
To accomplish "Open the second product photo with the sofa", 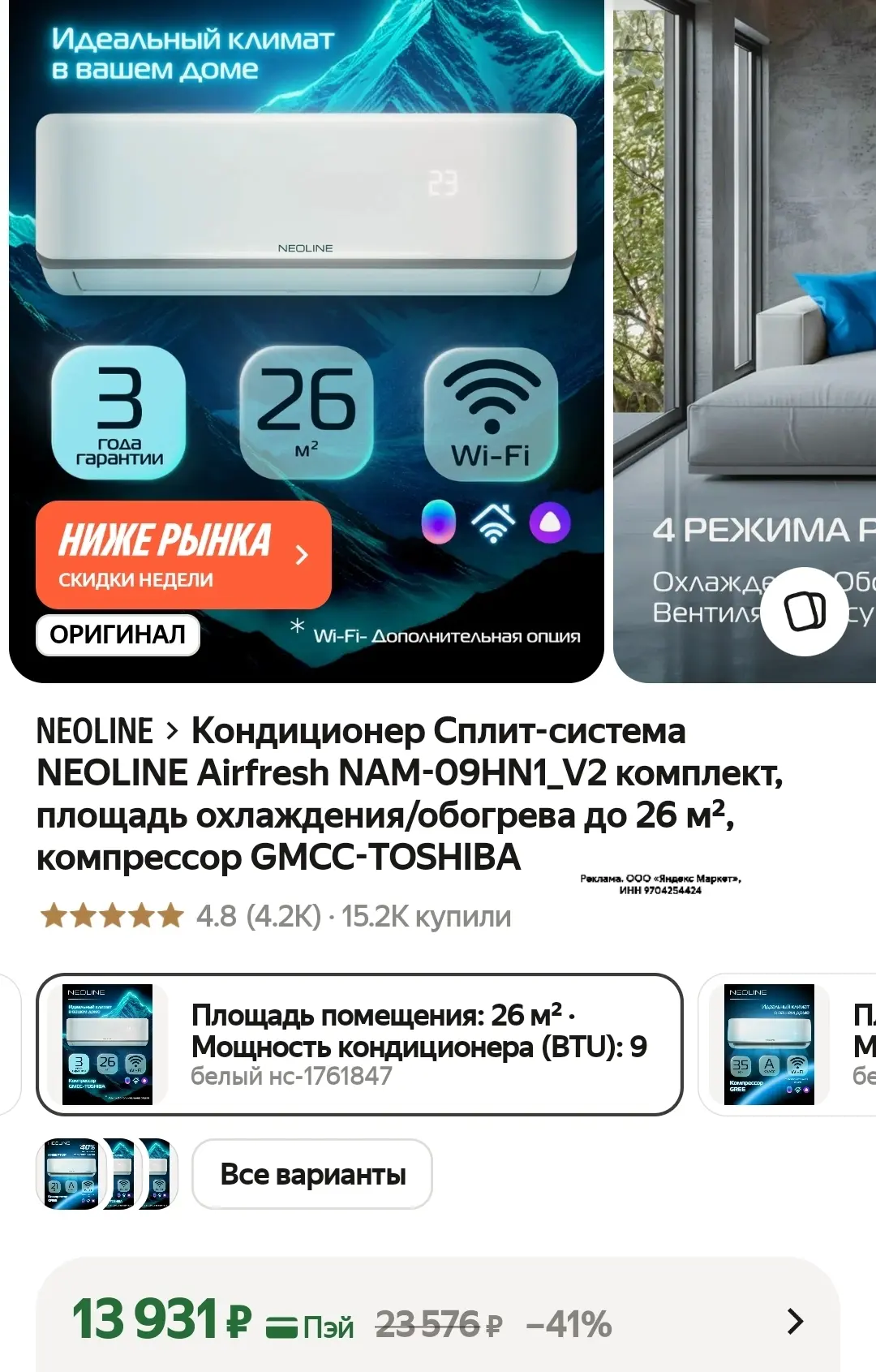I will coord(745,341).
